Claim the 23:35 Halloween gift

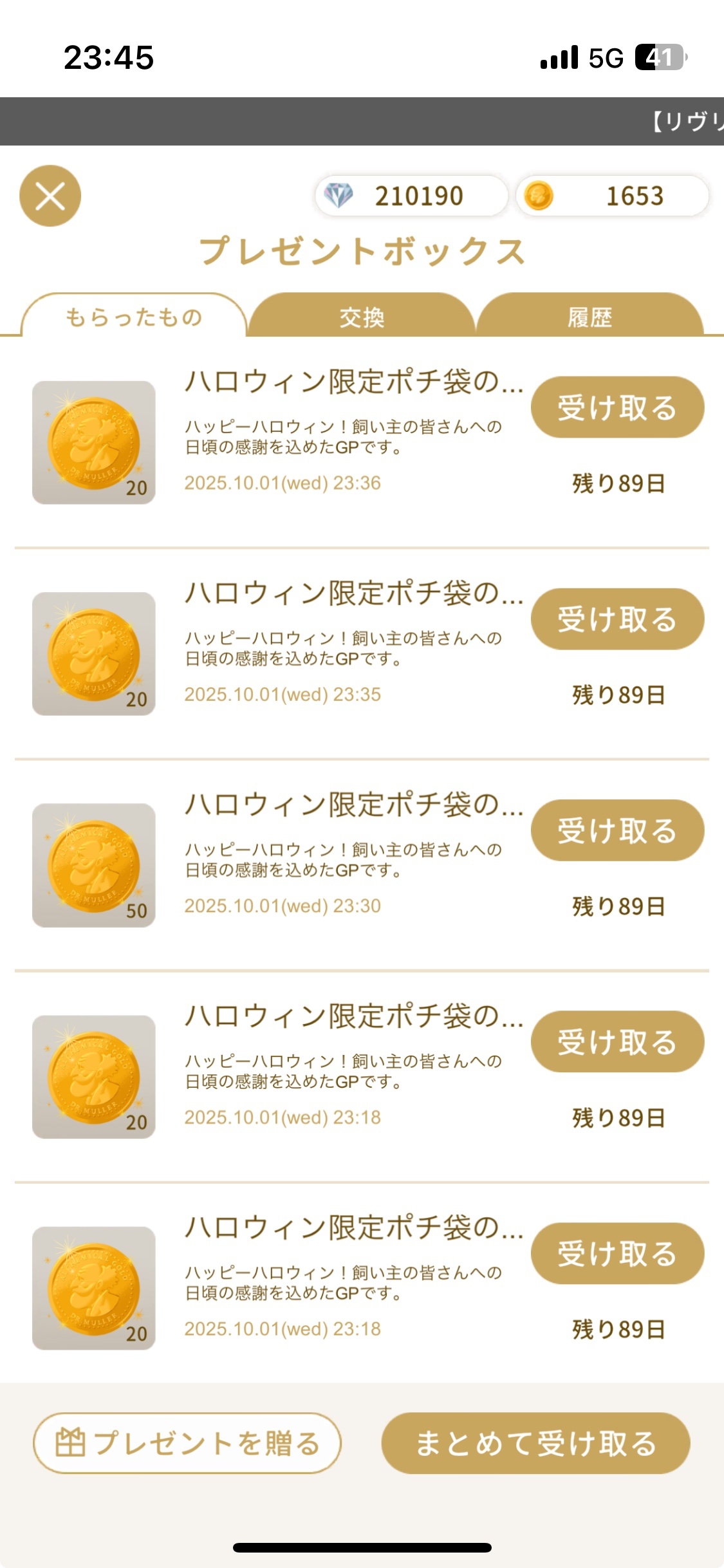(x=617, y=619)
